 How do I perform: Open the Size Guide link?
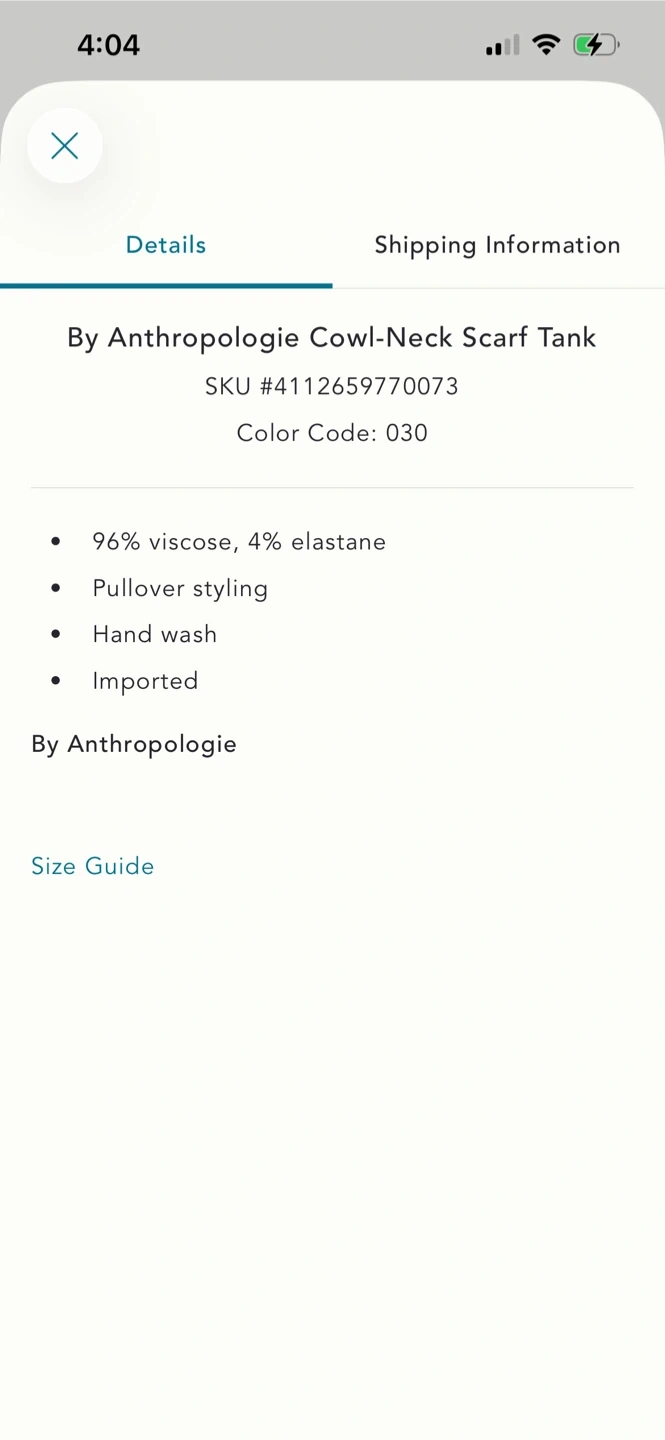(93, 866)
